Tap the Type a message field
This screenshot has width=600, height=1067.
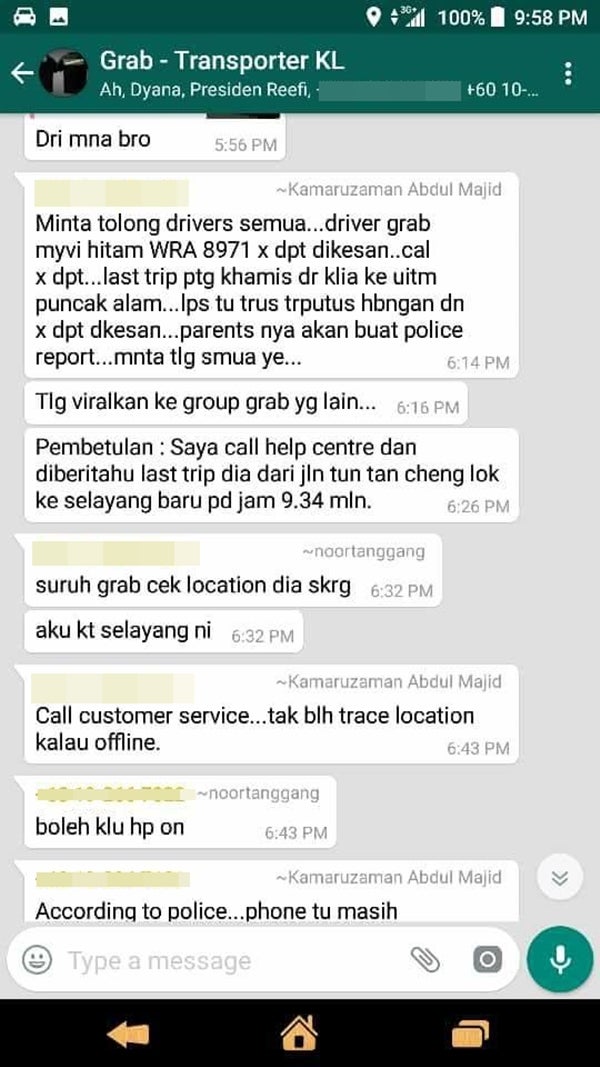click(230, 961)
